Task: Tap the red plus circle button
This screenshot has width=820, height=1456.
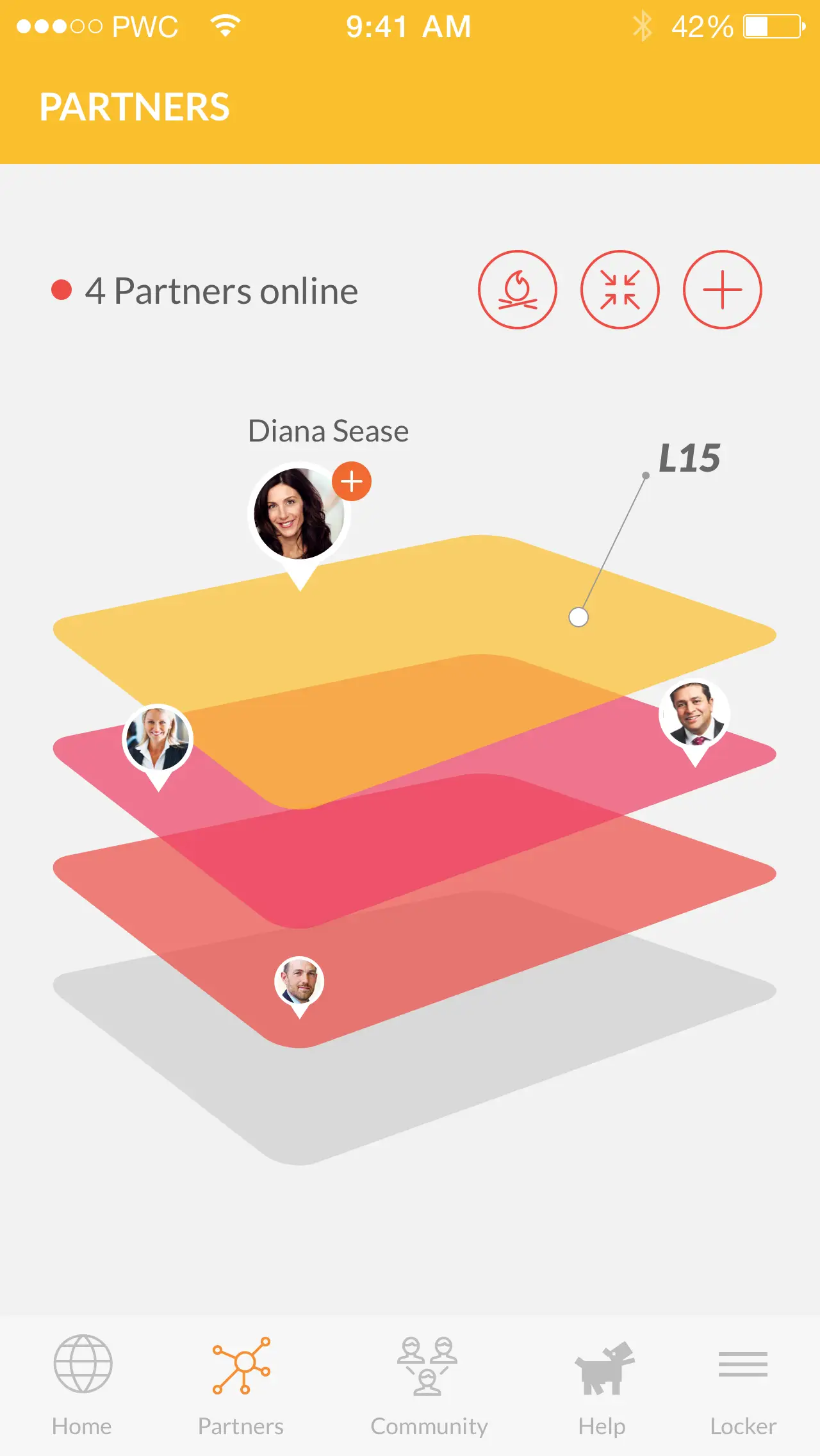Action: [x=722, y=290]
